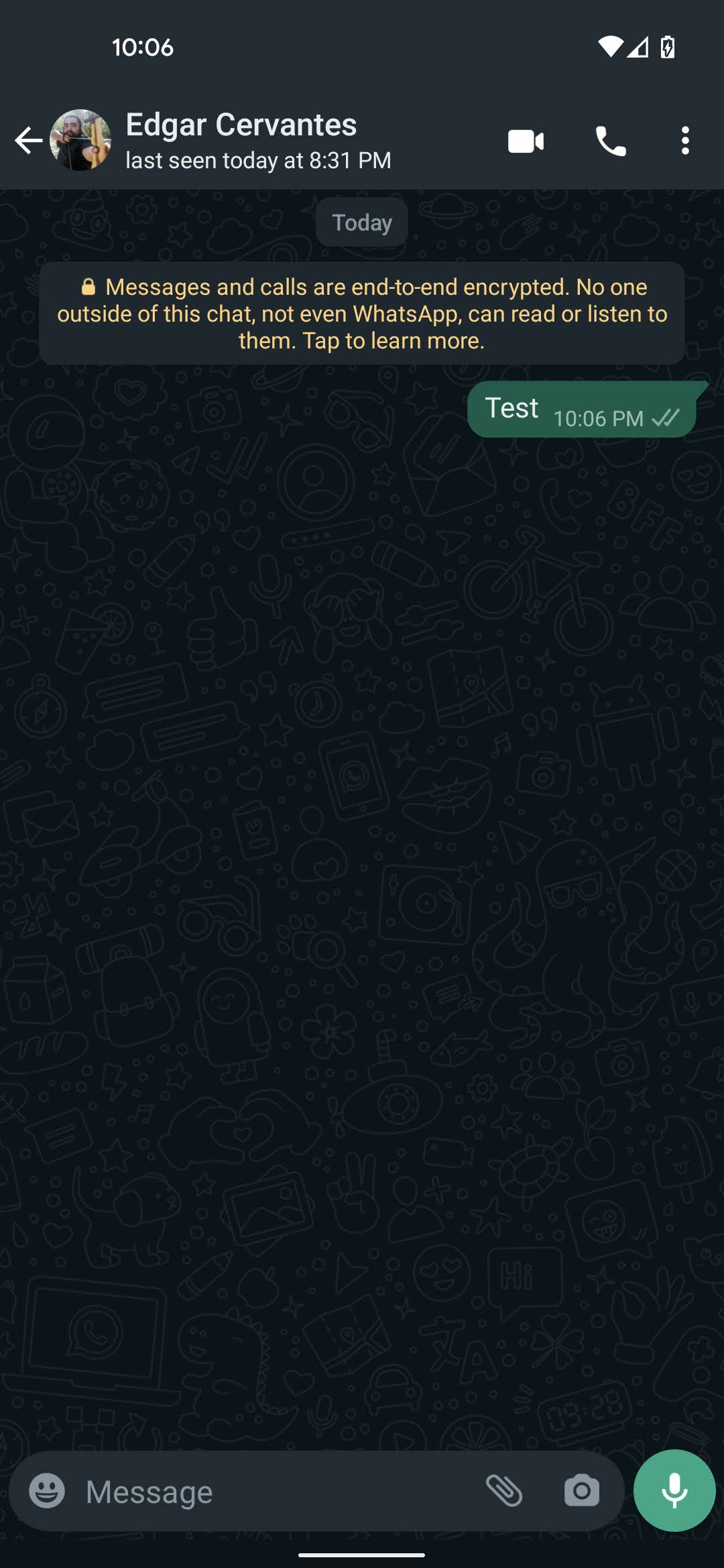Tap the end-to-end encryption notice

coord(362,314)
